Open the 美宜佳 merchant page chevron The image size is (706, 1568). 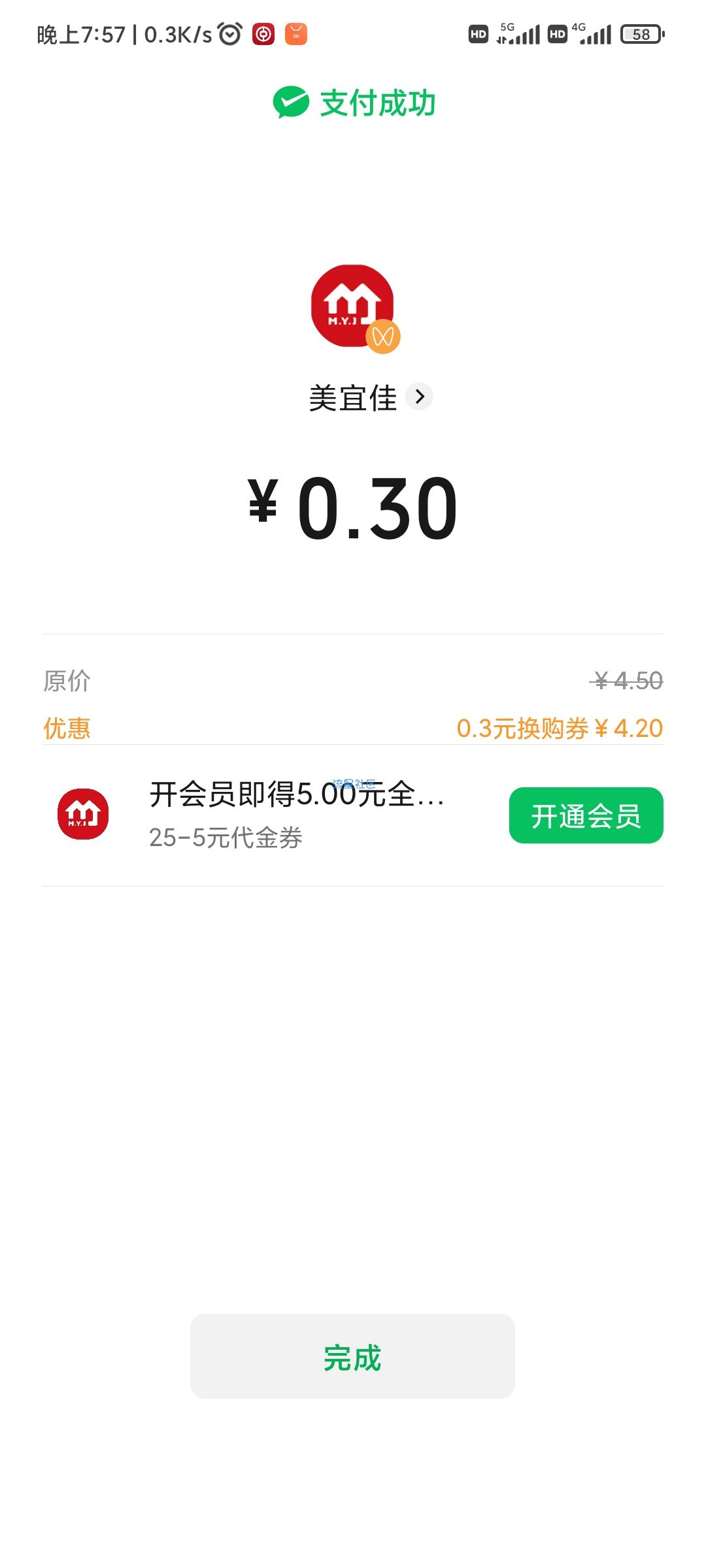pyautogui.click(x=419, y=397)
